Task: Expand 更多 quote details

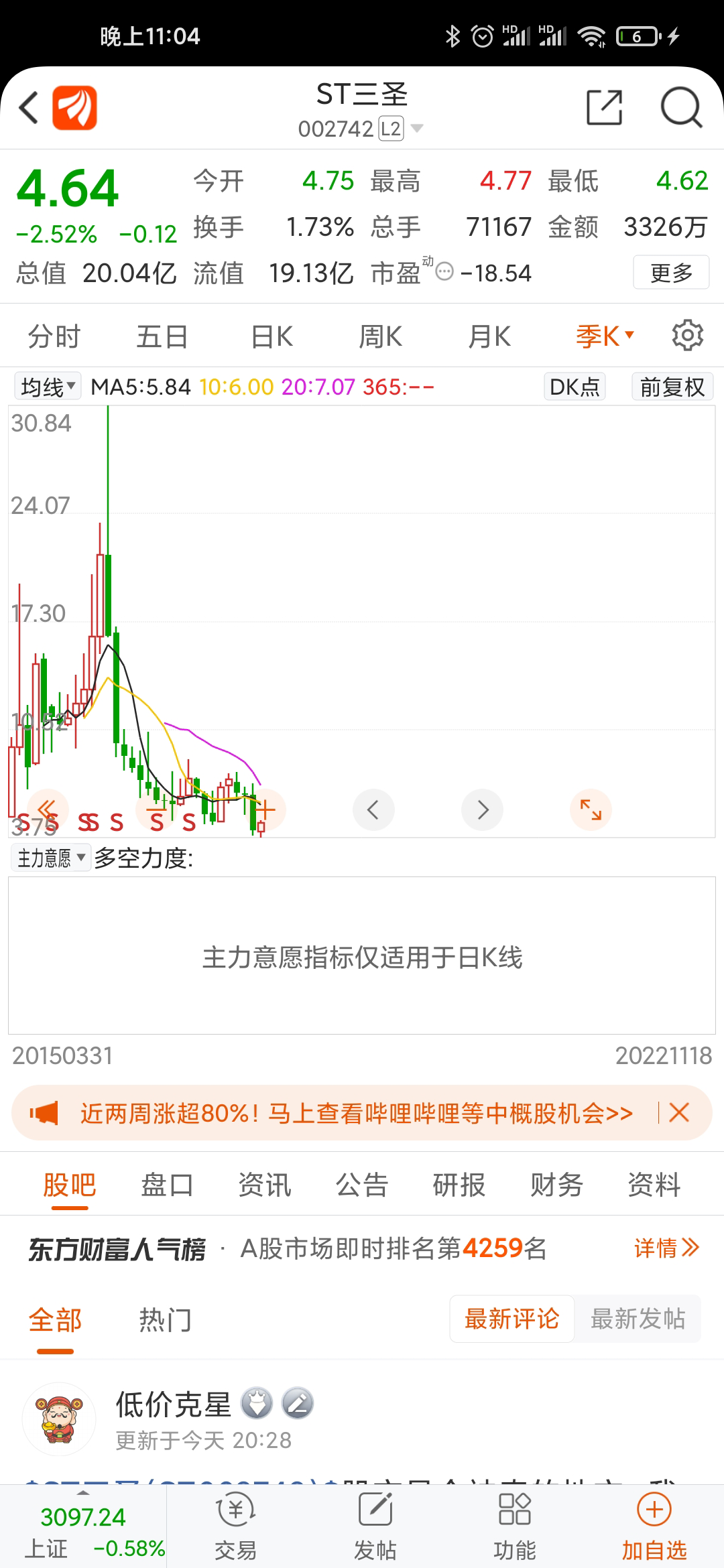Action: pyautogui.click(x=671, y=273)
